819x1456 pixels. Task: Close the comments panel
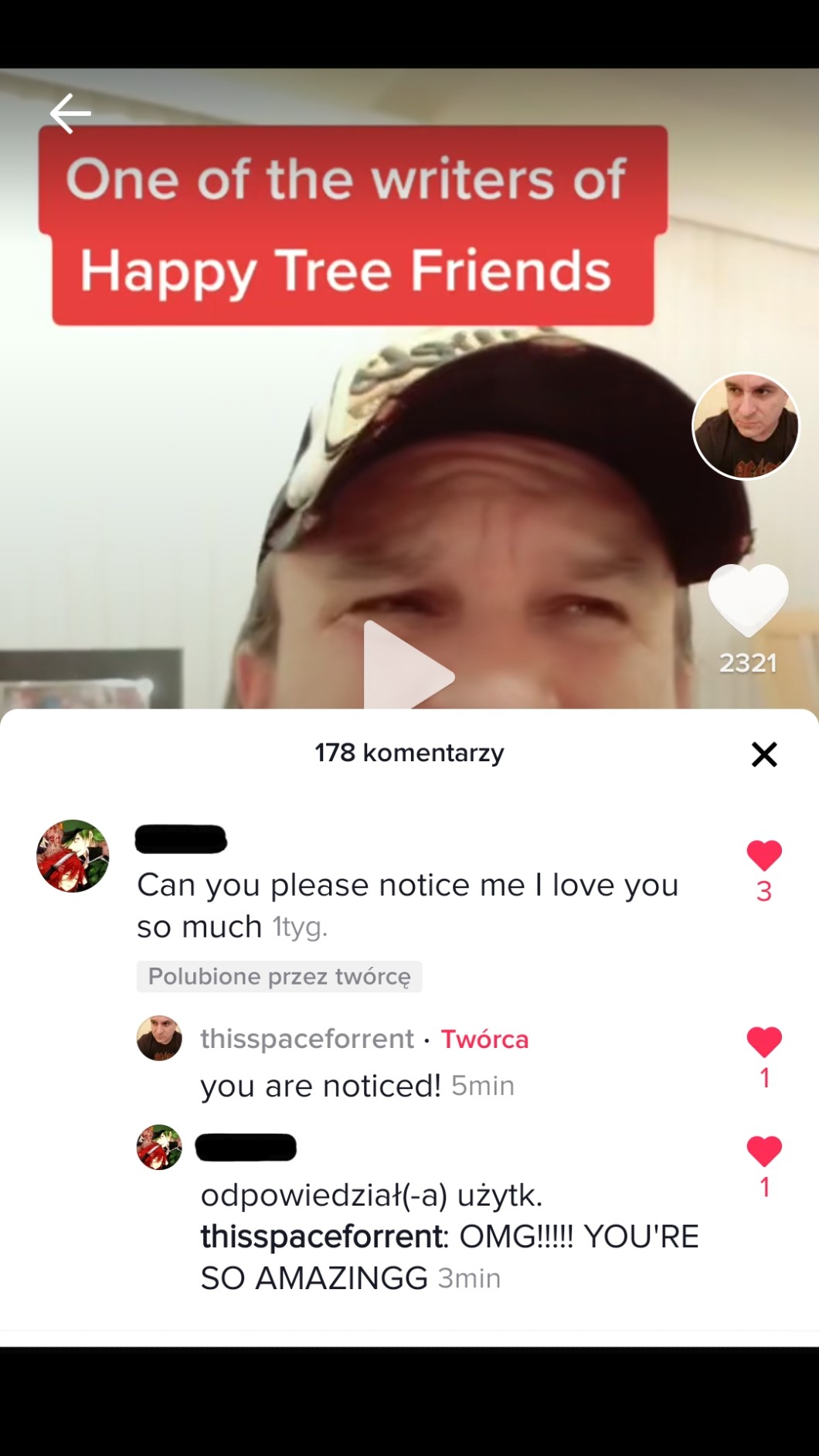[763, 754]
